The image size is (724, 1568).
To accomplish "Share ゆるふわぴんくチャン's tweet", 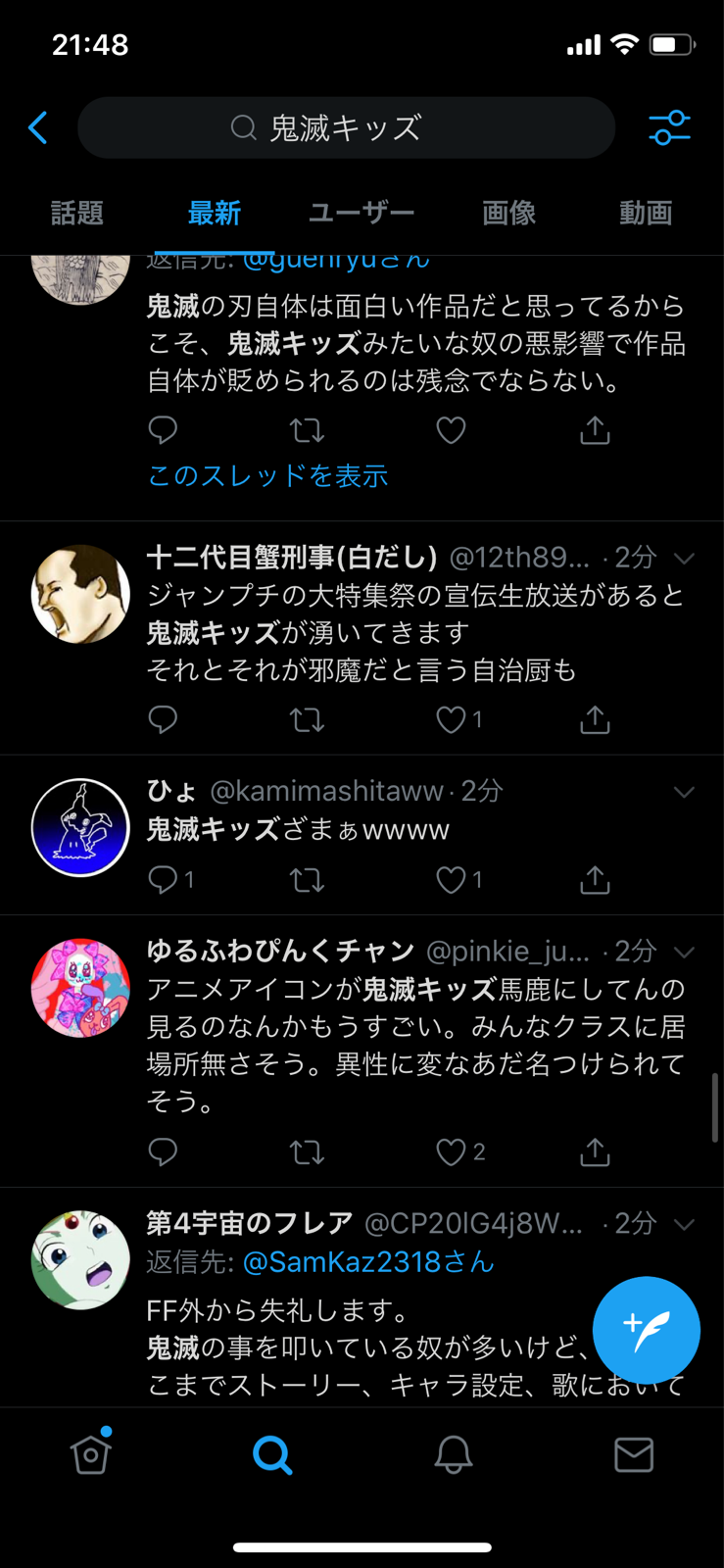I will (595, 1151).
